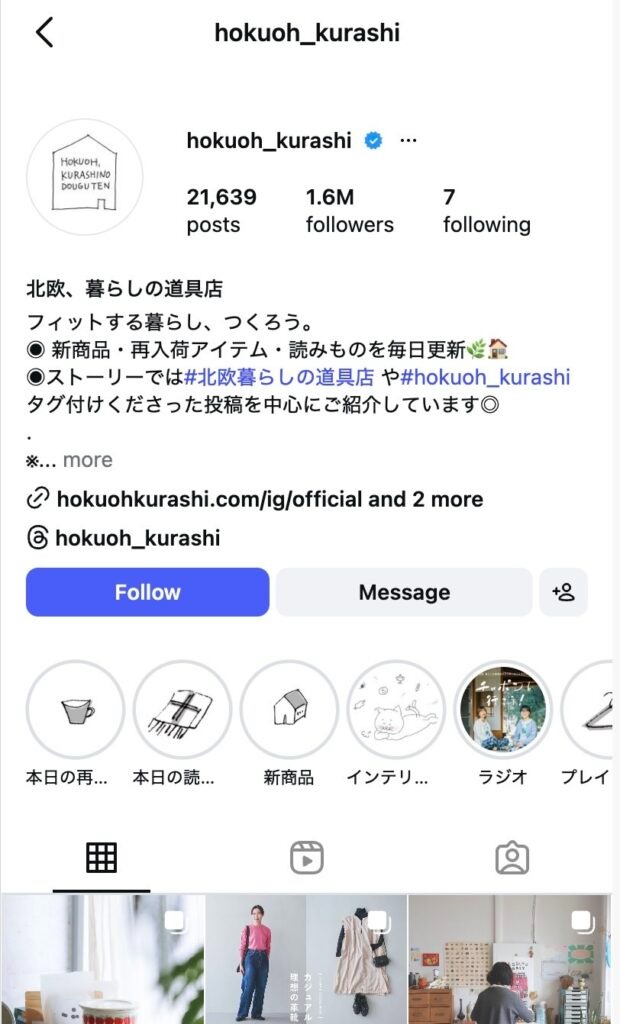Open the 新商品 story highlight

tap(289, 709)
